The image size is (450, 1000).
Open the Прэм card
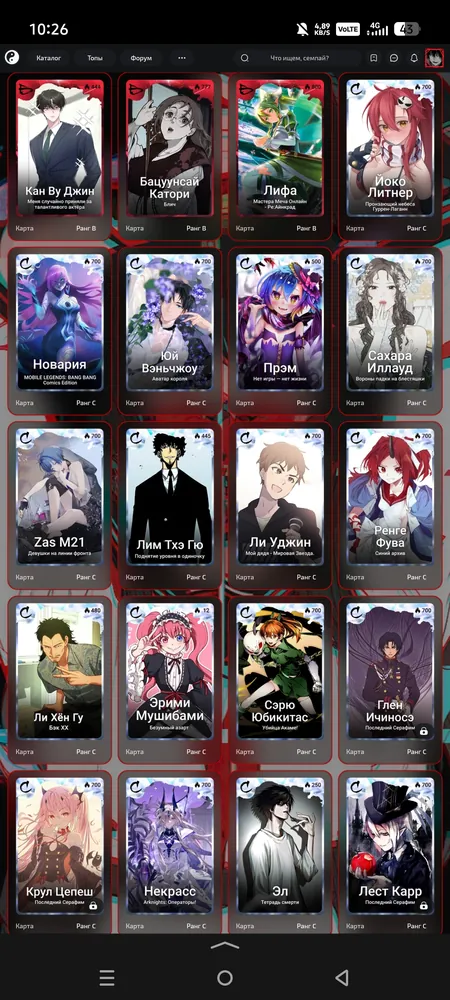click(x=280, y=331)
